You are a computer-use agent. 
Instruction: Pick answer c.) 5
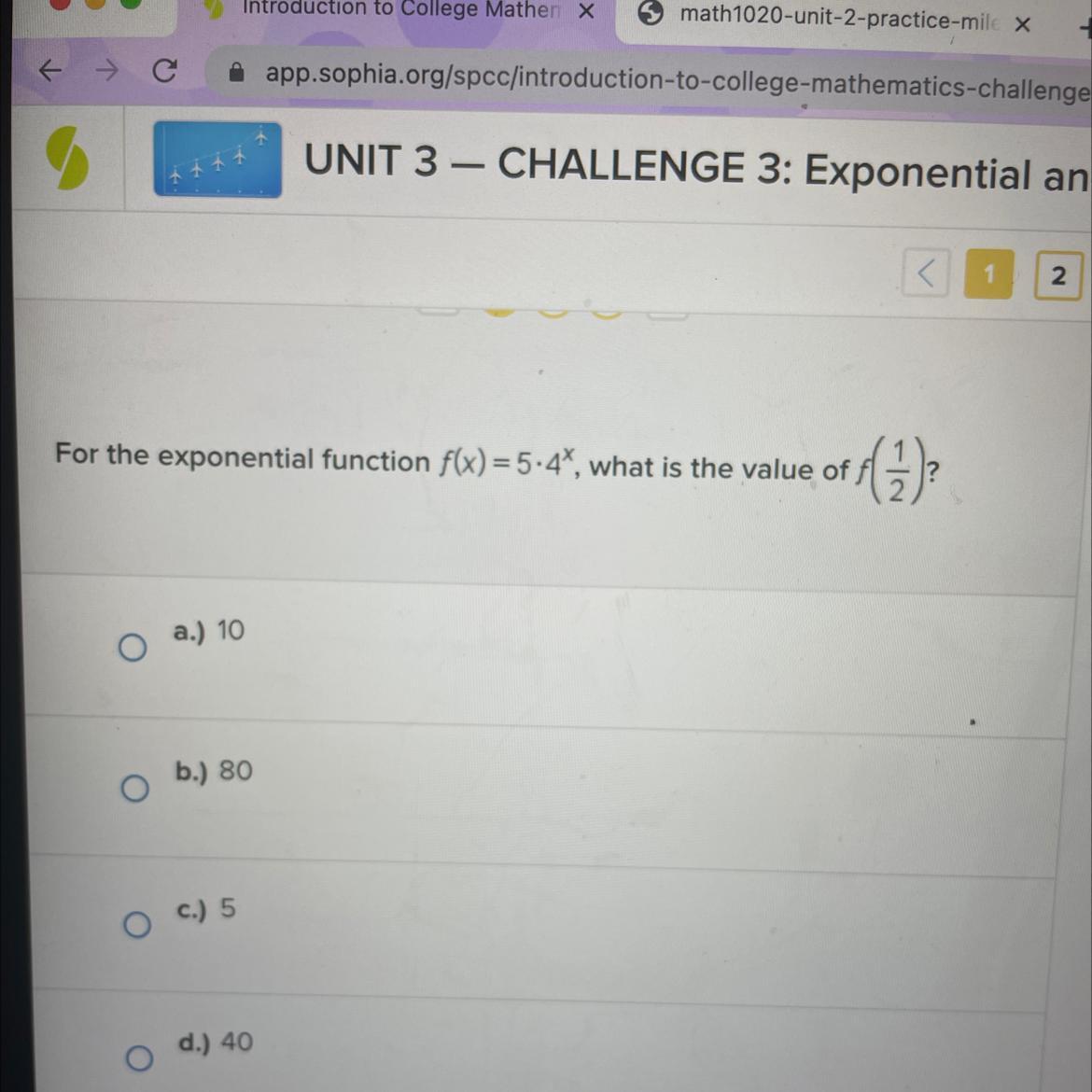point(137,924)
